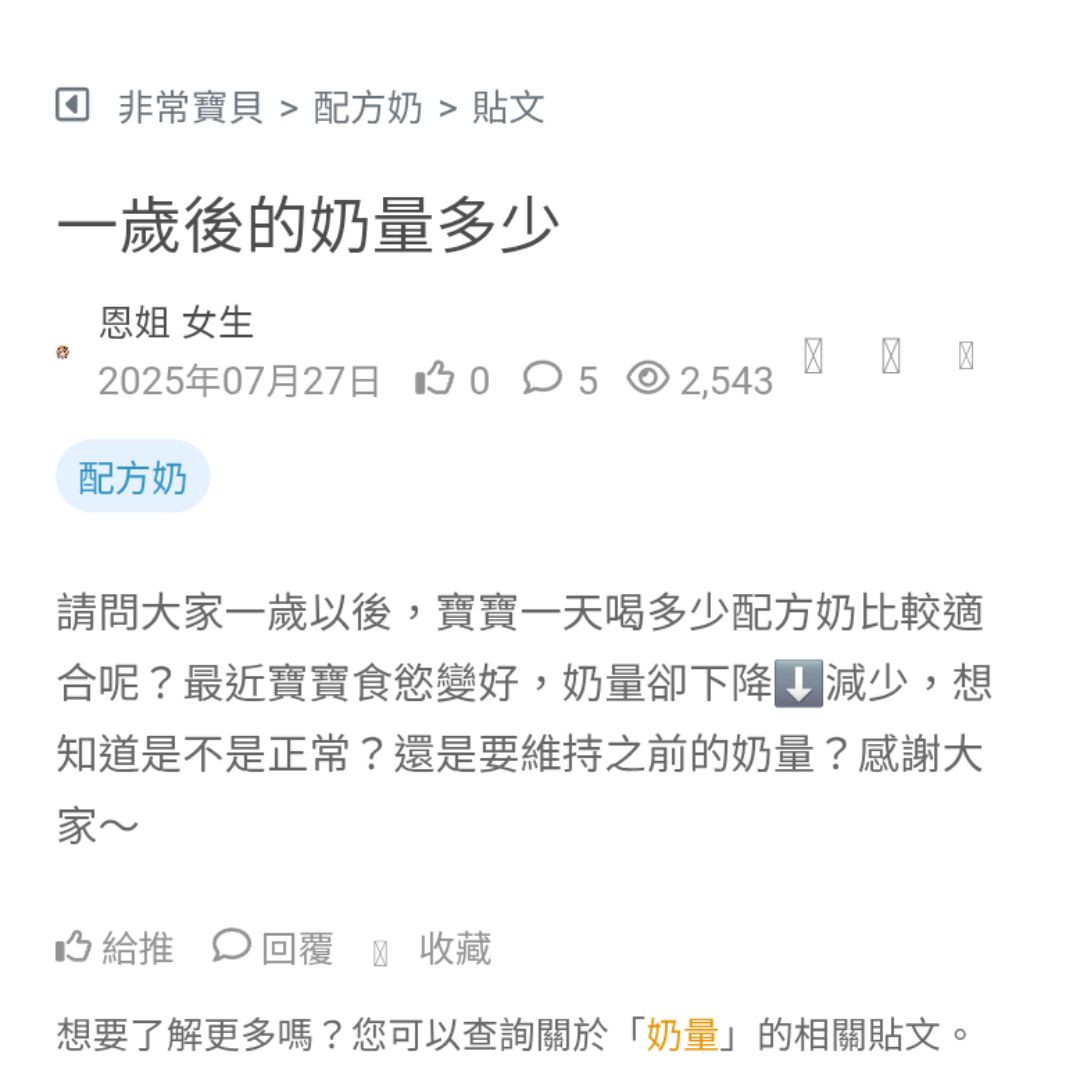The height and width of the screenshot is (1080, 1080).
Task: Open related posts for 奶量 keyword
Action: click(x=682, y=1035)
